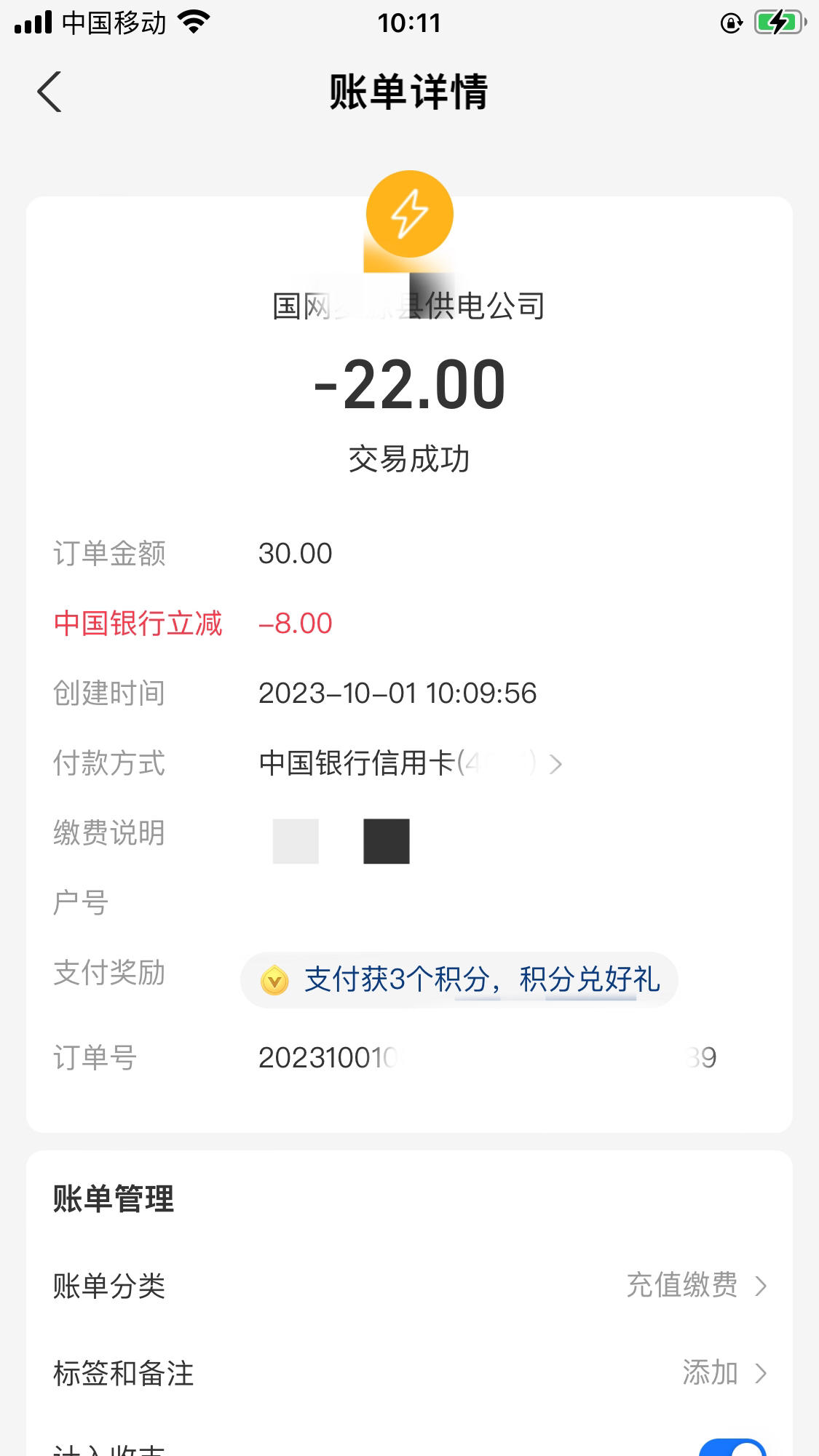Open the 中国银行信用卡 payment method details

pyautogui.click(x=410, y=763)
